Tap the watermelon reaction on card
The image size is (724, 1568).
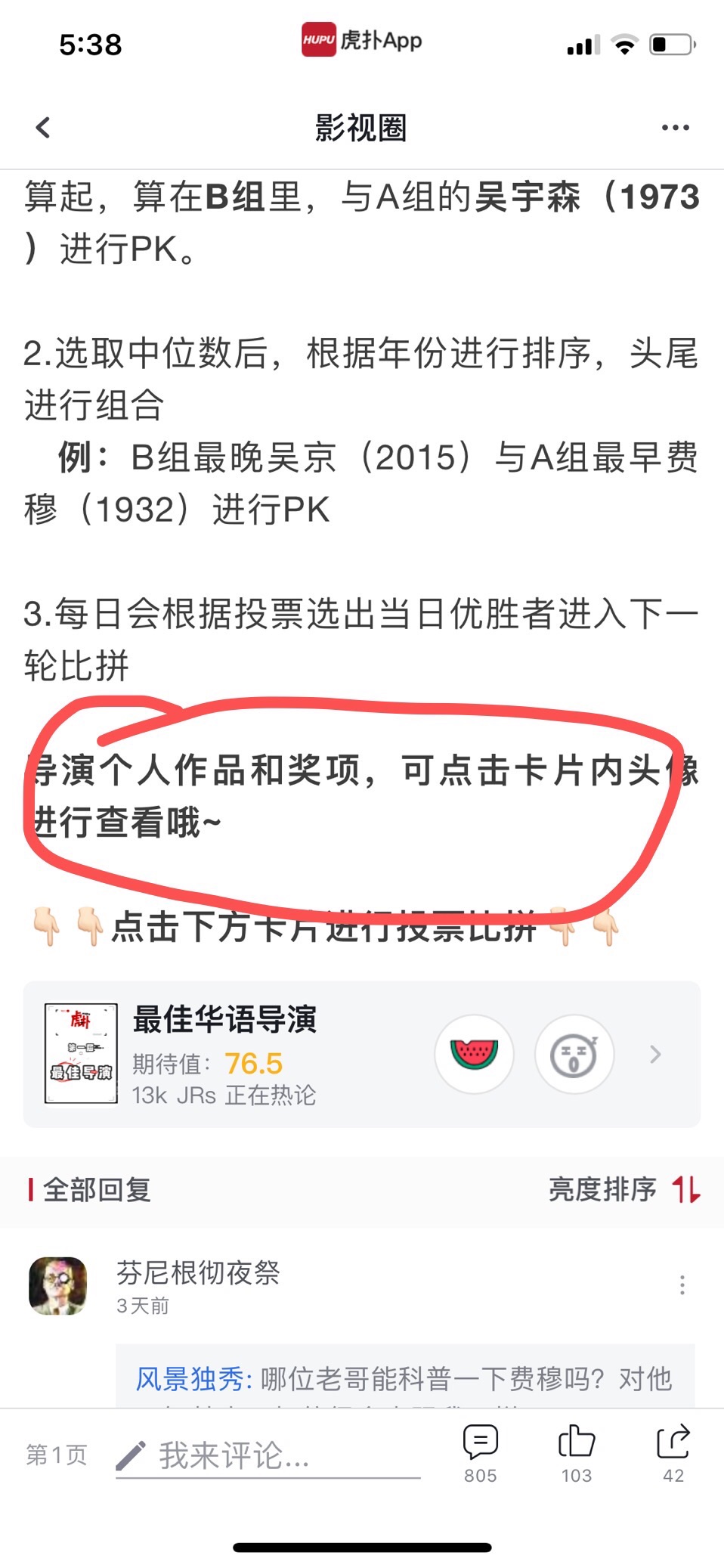[x=475, y=1054]
